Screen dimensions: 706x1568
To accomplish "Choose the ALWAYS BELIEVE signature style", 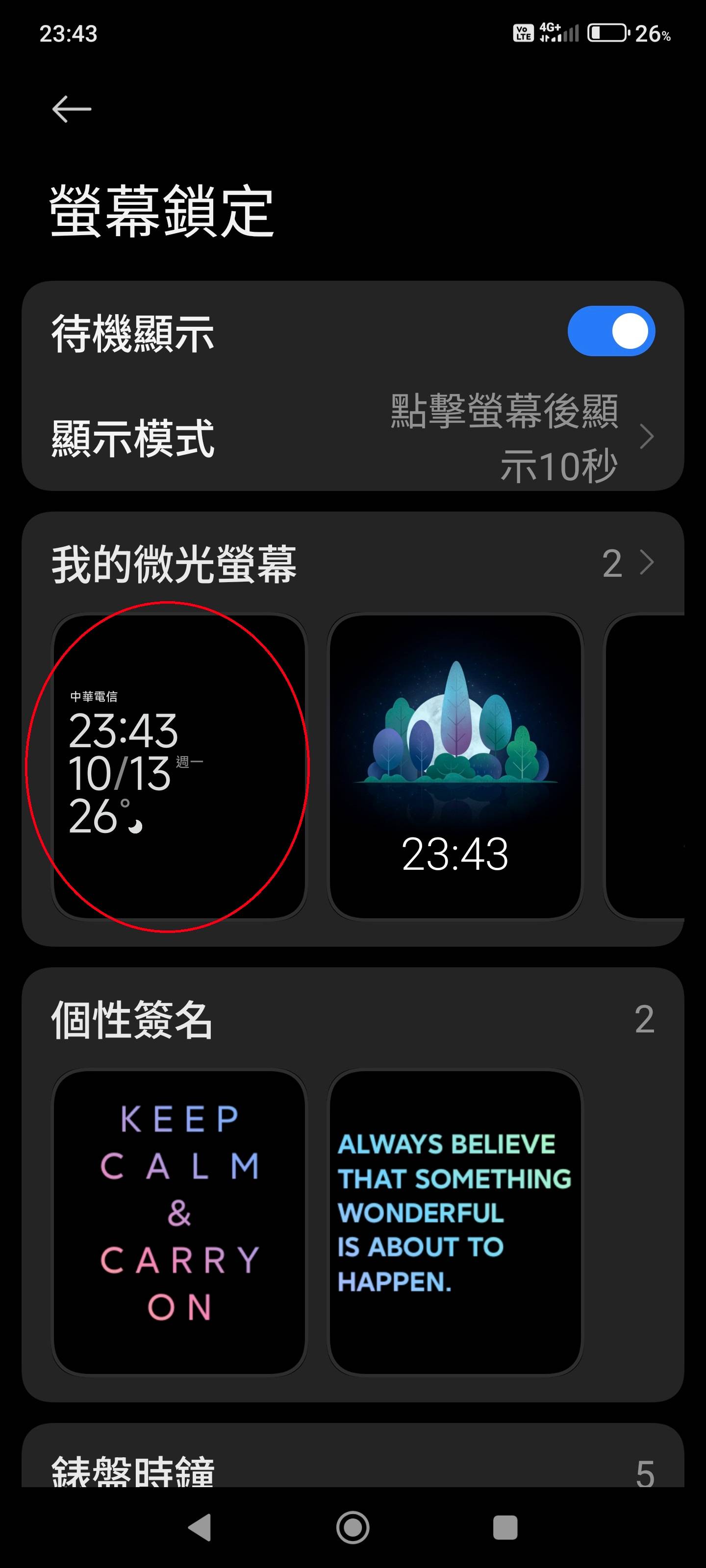I will [x=455, y=1222].
